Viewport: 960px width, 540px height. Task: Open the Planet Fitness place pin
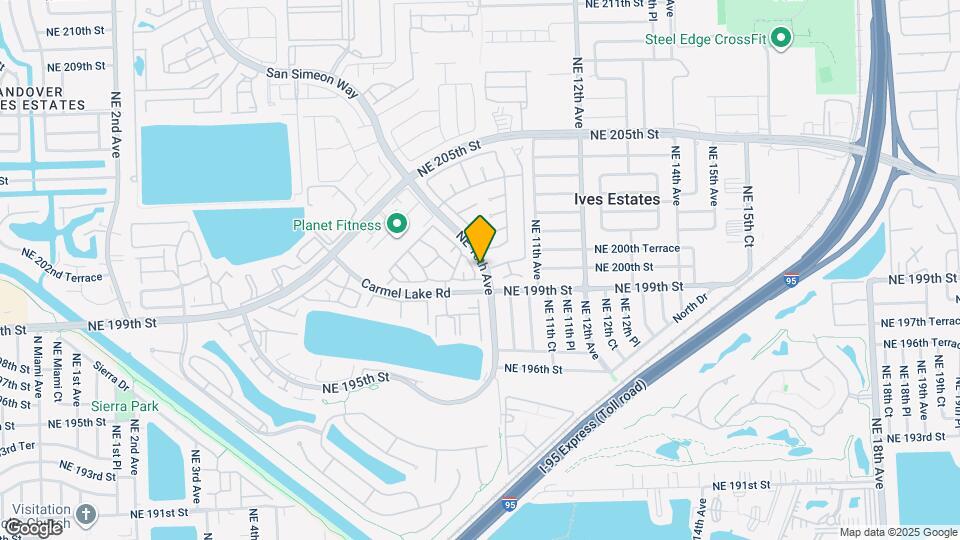pos(397,225)
